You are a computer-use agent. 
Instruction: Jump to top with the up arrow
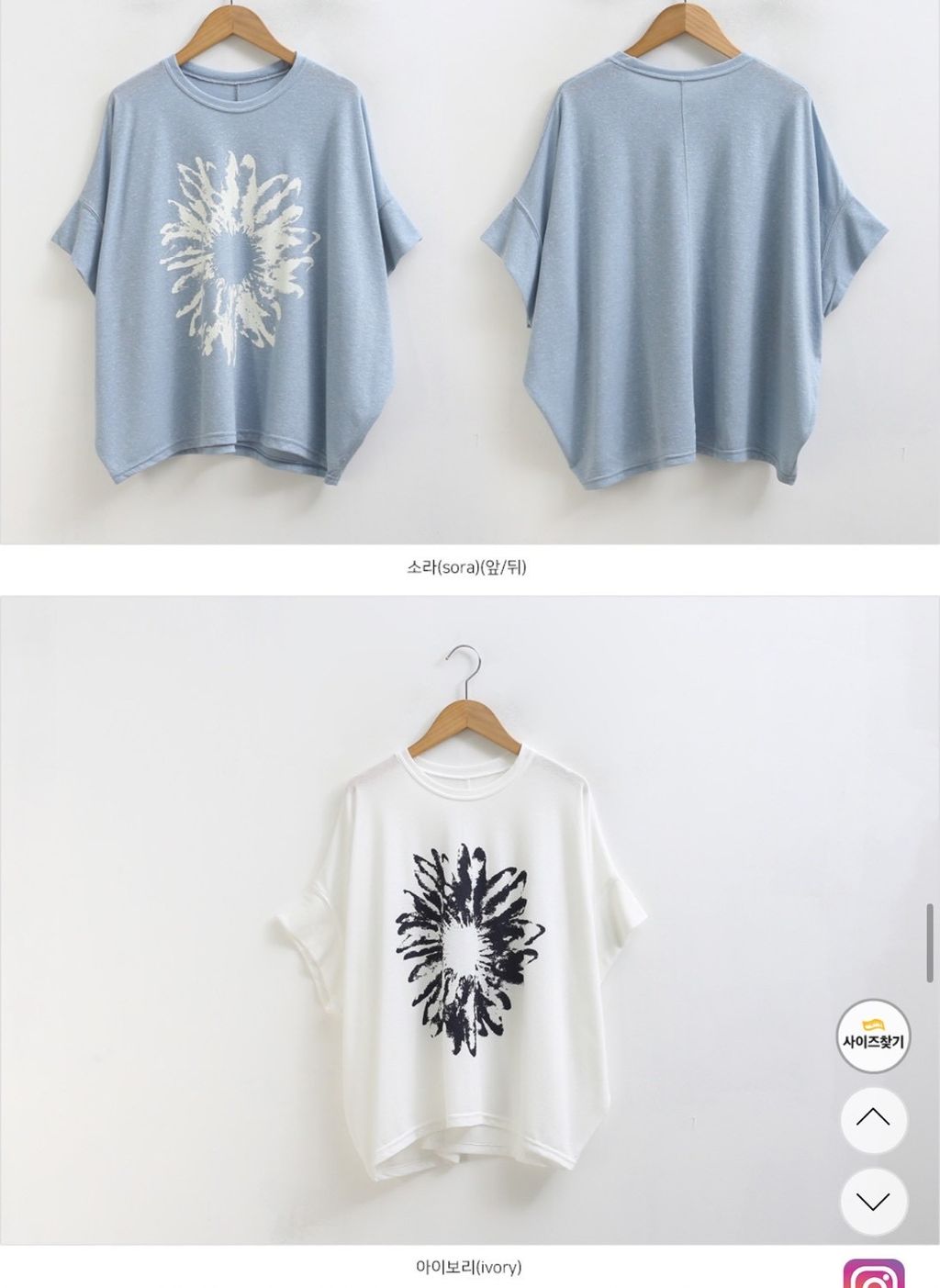coord(874,1119)
